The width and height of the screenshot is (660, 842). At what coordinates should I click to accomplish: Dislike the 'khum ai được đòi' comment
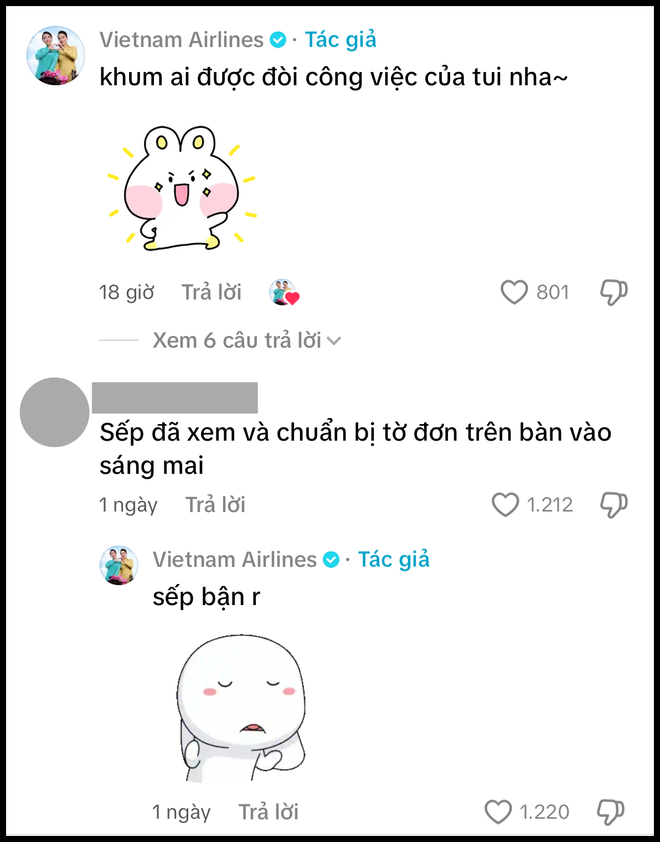613,292
